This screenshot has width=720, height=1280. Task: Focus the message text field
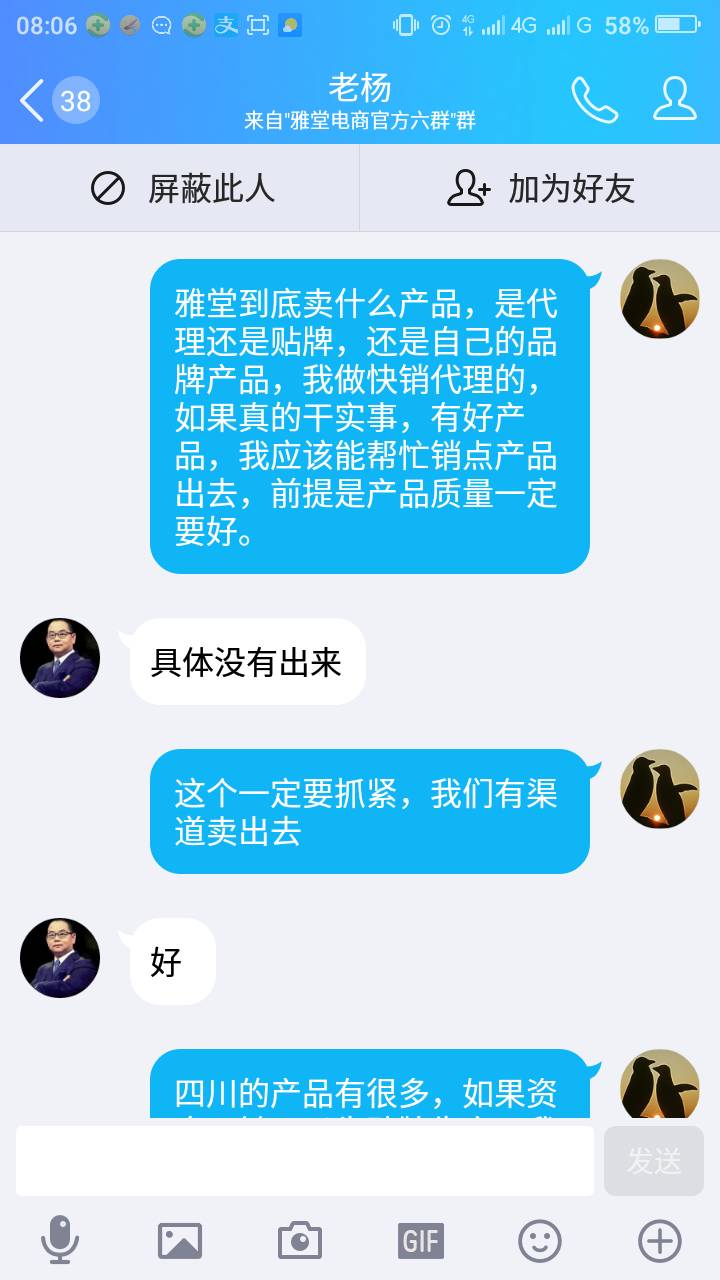pyautogui.click(x=305, y=1160)
